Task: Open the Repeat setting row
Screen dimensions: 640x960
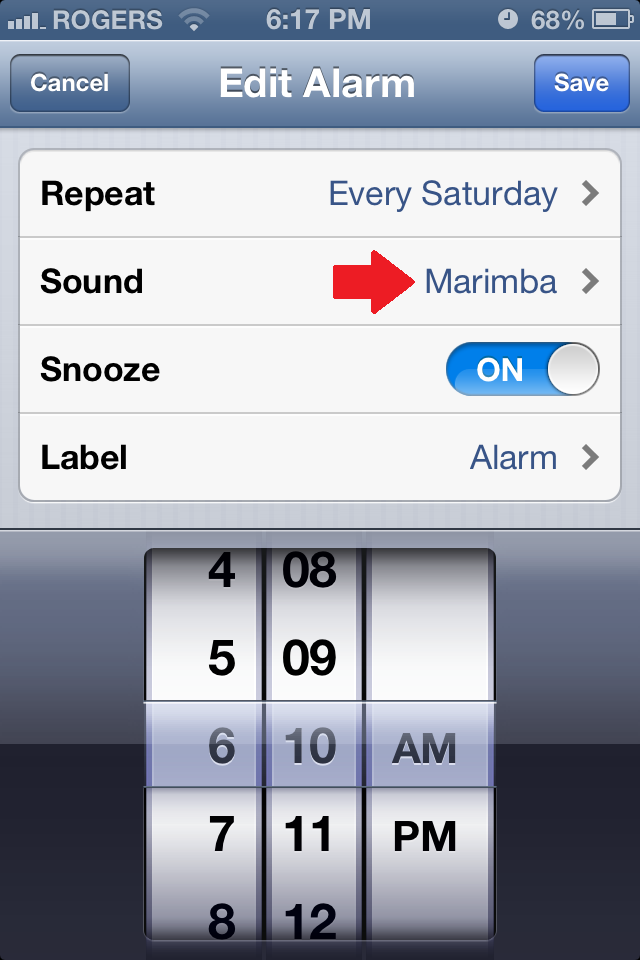Action: point(320,193)
